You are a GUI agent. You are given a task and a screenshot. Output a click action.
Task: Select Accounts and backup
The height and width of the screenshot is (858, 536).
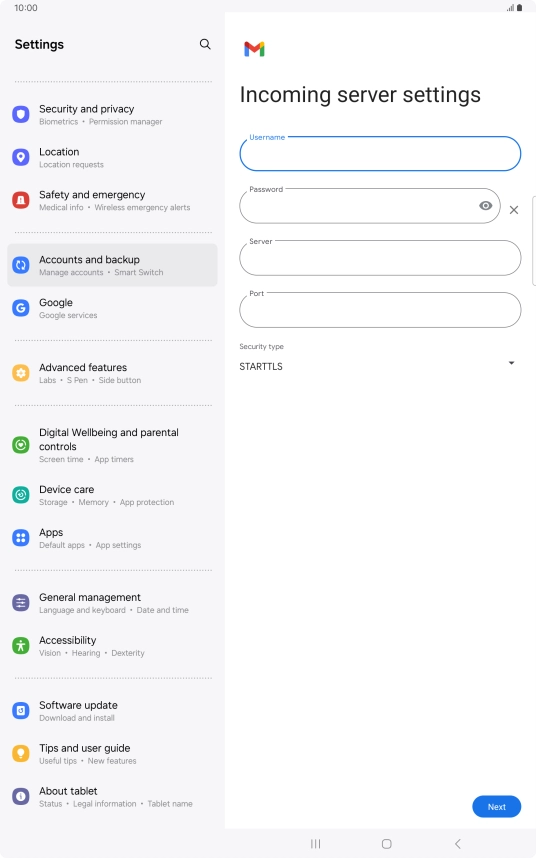click(x=112, y=265)
